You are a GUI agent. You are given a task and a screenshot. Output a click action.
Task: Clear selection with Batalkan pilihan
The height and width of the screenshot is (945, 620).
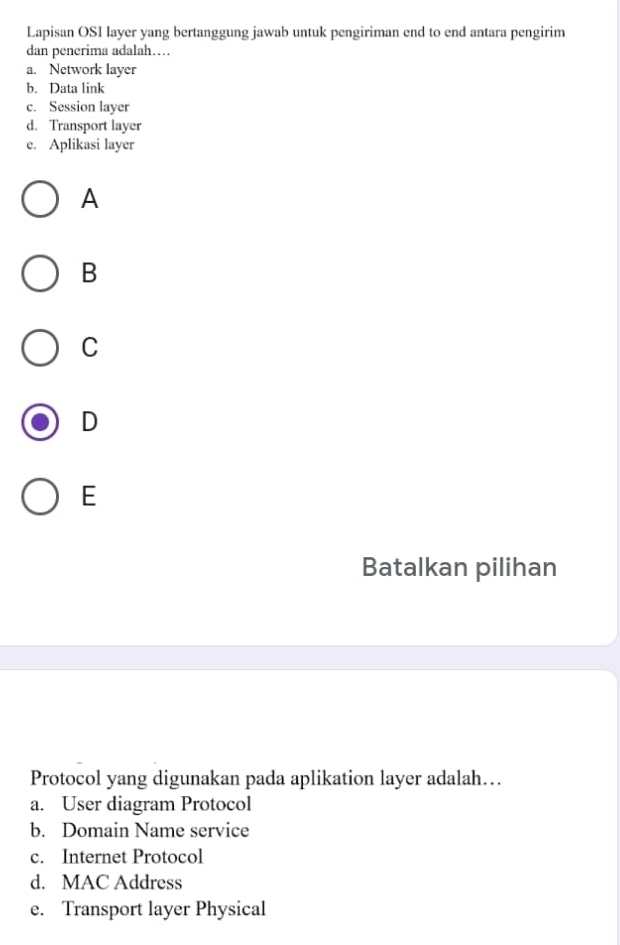pyautogui.click(x=459, y=568)
